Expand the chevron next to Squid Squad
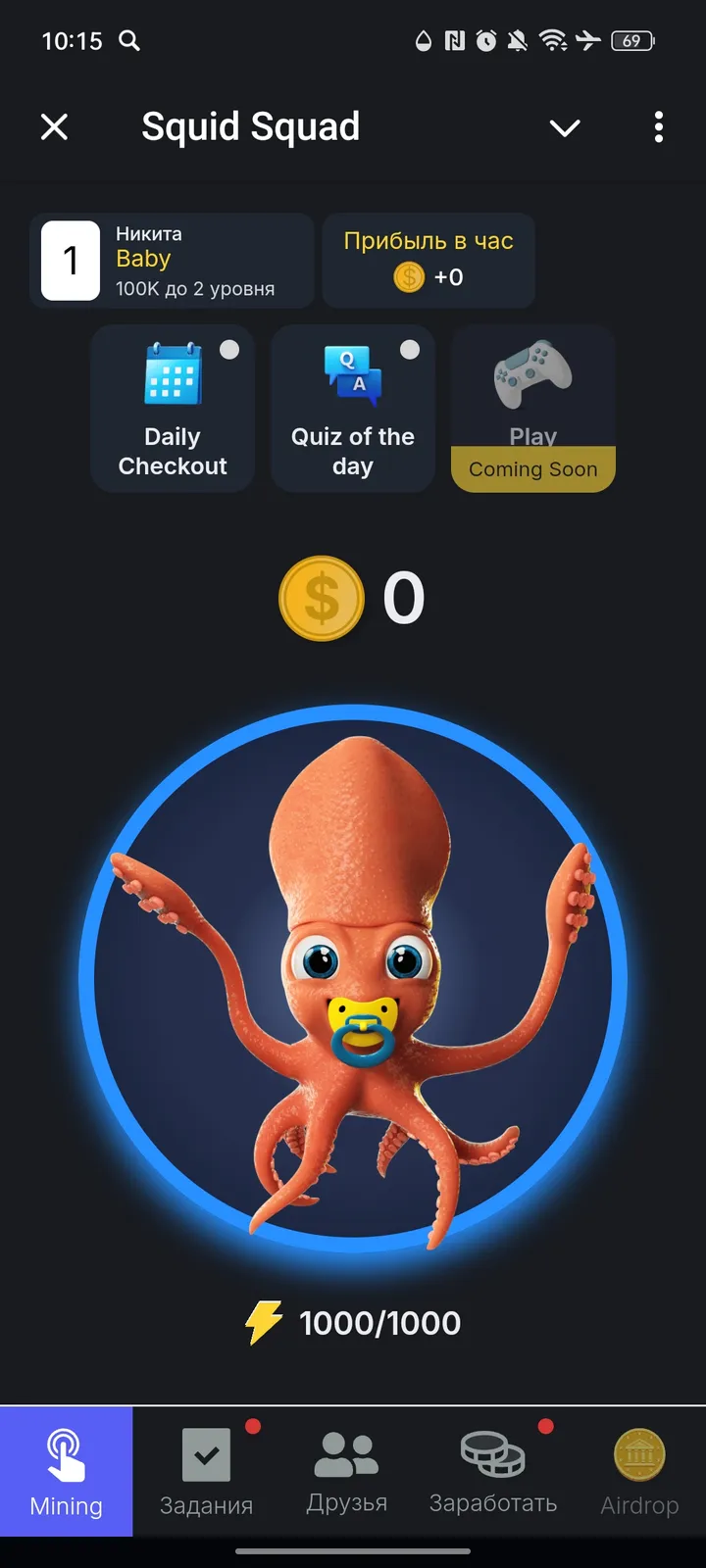 [x=565, y=127]
